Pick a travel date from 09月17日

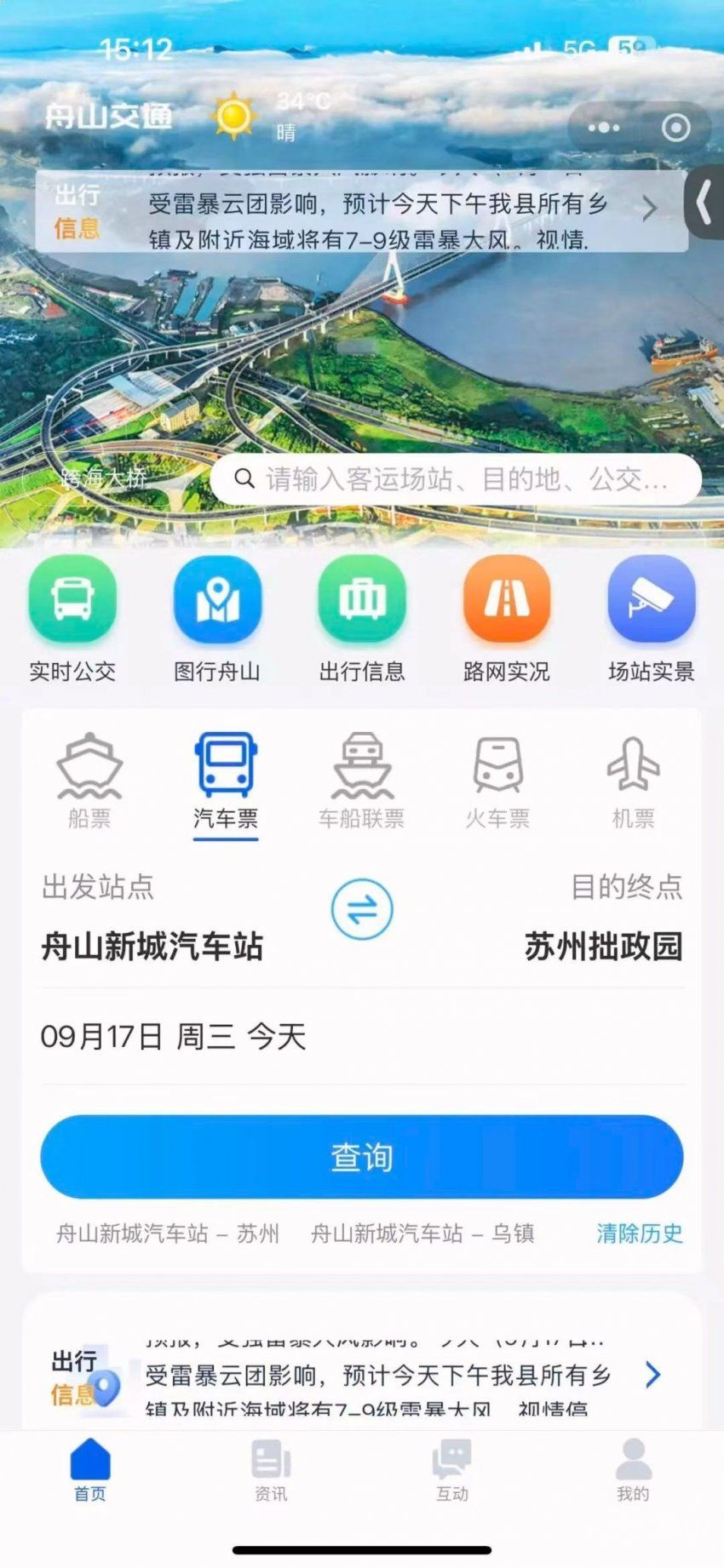point(173,1037)
